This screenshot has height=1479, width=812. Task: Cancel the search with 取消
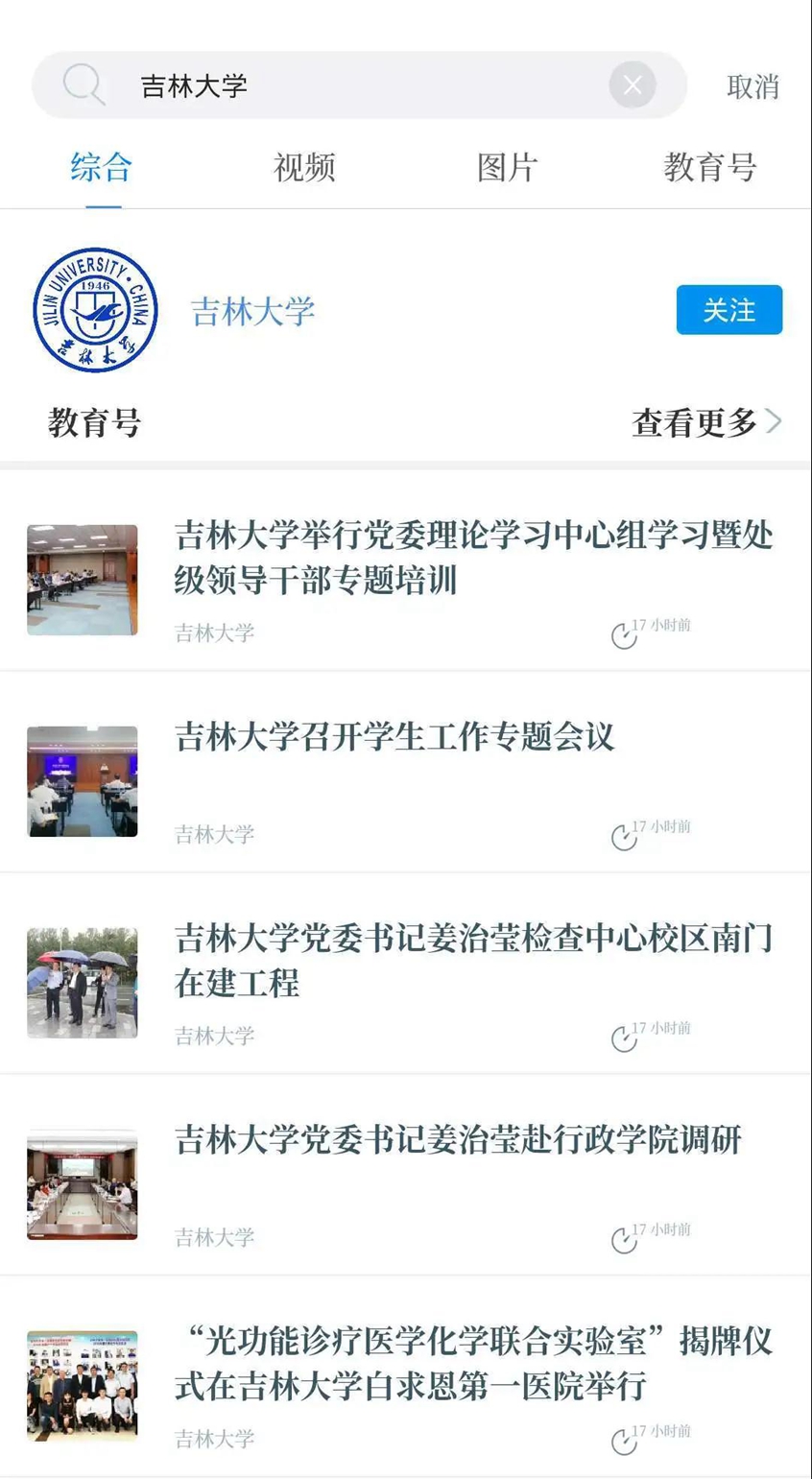(x=752, y=86)
